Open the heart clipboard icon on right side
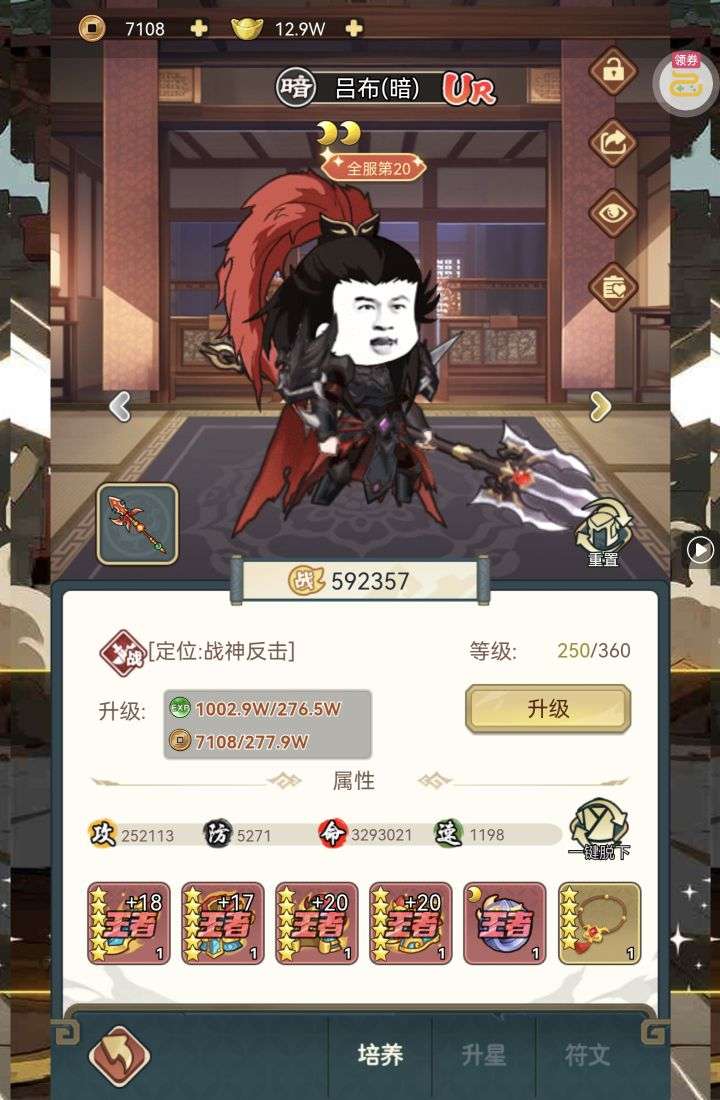 point(613,287)
